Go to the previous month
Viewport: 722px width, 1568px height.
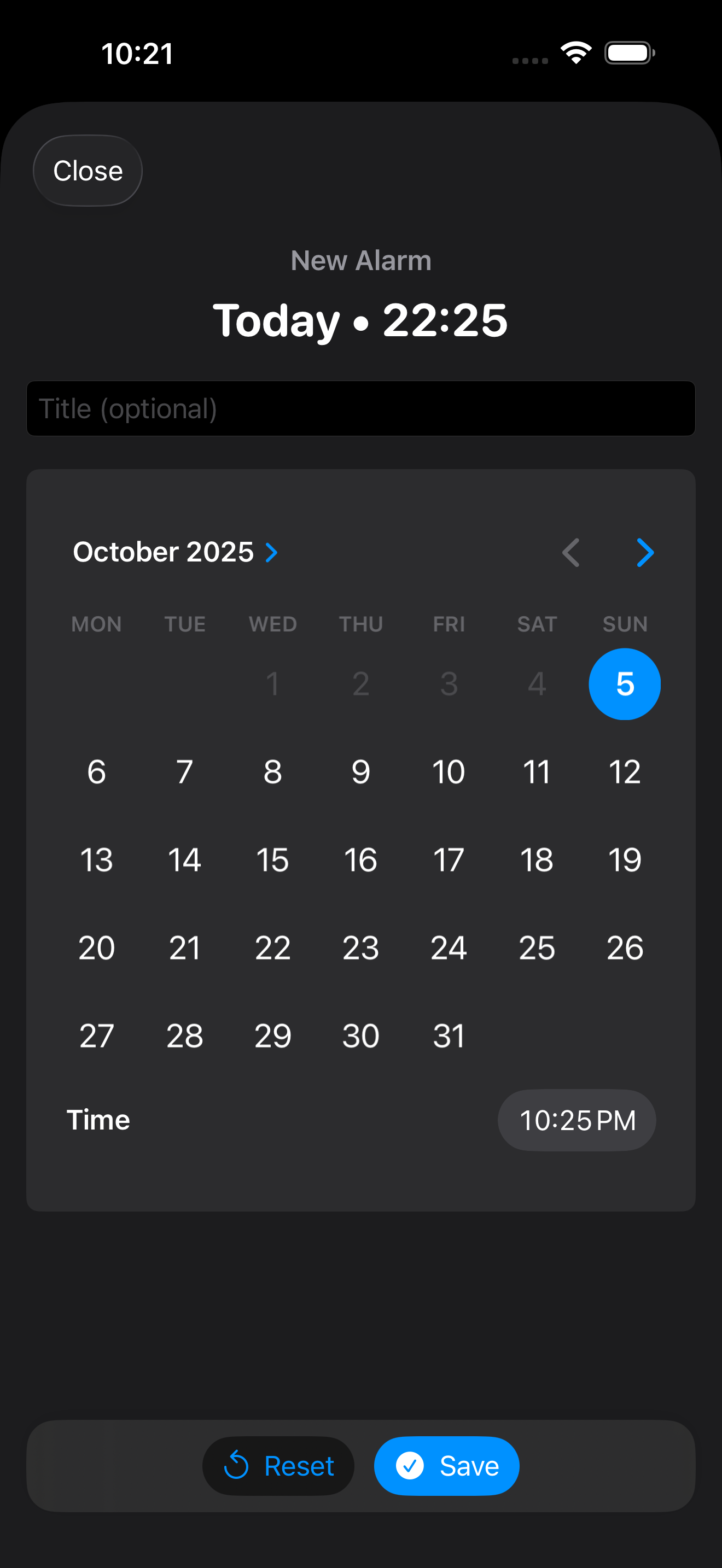coord(570,552)
